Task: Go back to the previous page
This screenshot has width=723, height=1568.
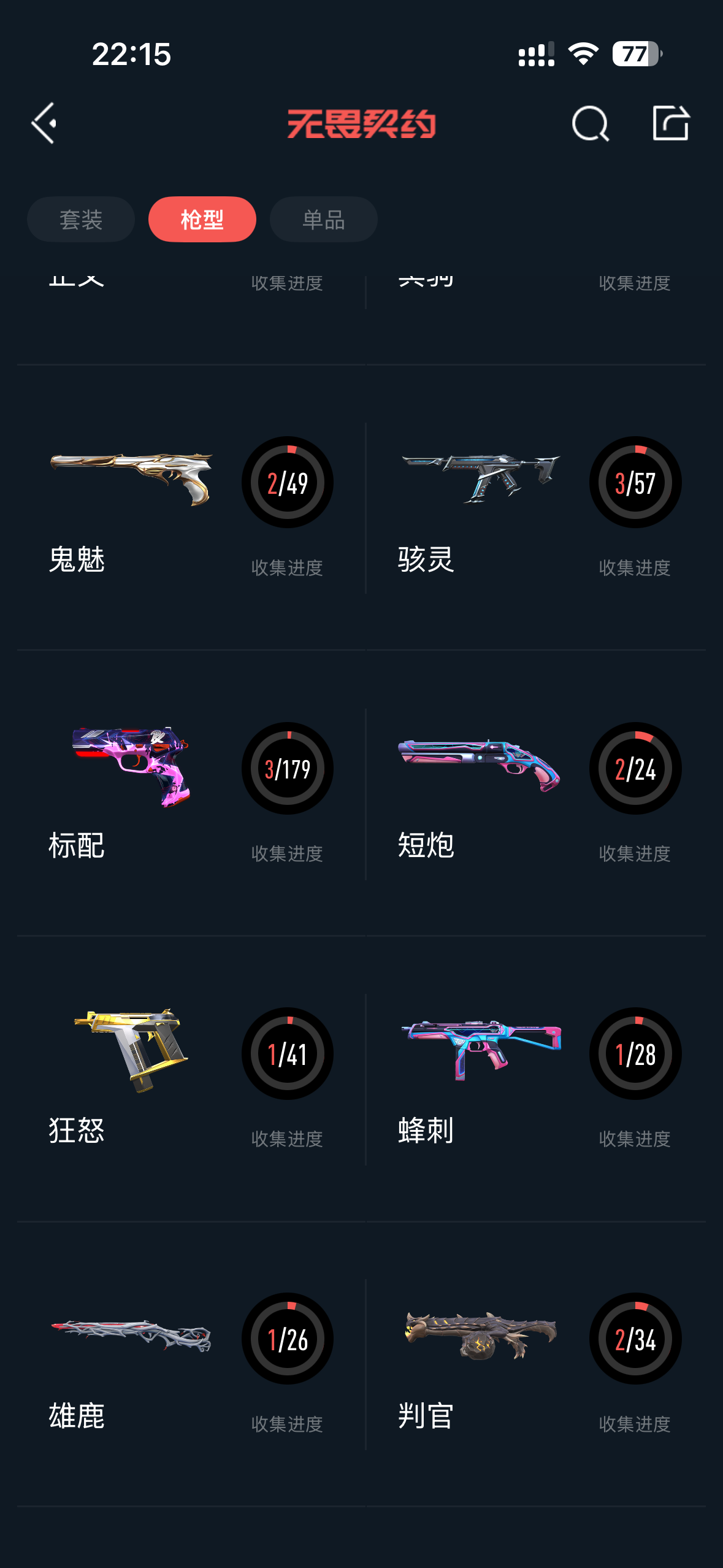Action: pyautogui.click(x=44, y=123)
